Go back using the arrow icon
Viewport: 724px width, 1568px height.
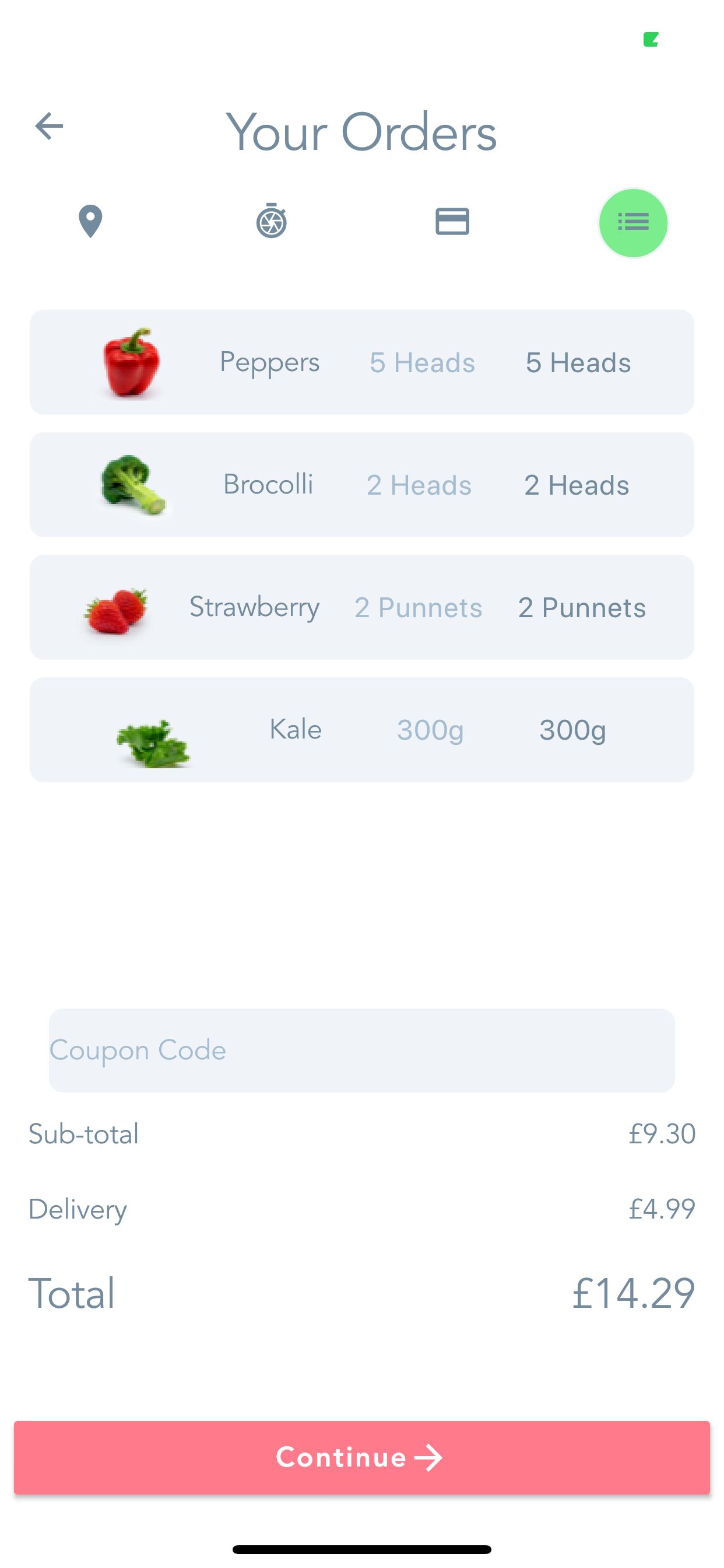(50, 127)
